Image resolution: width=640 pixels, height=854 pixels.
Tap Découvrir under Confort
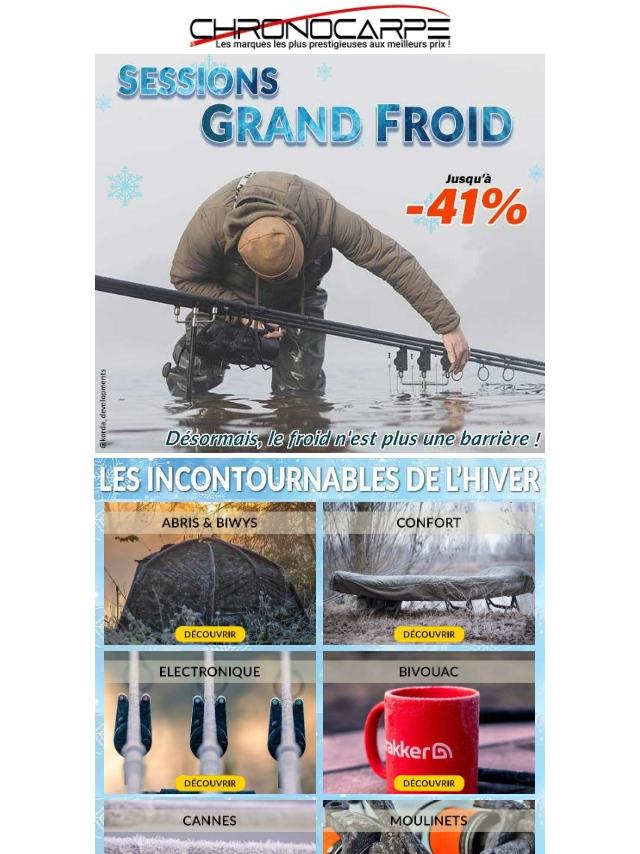[428, 634]
